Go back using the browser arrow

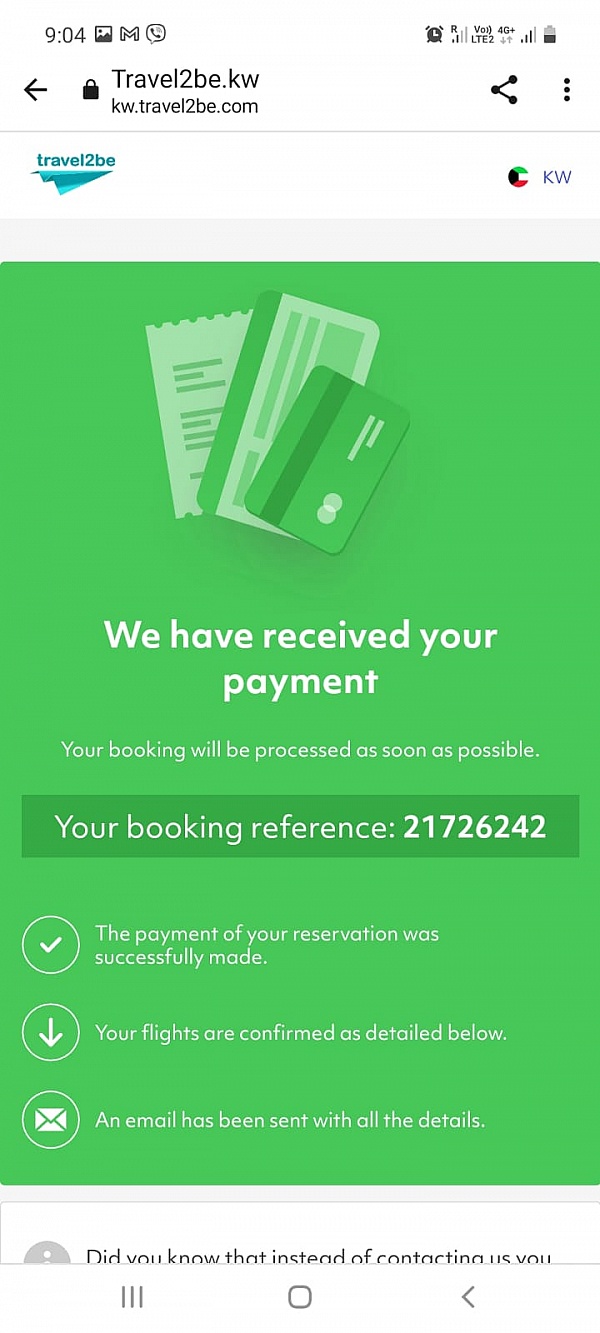click(x=35, y=90)
